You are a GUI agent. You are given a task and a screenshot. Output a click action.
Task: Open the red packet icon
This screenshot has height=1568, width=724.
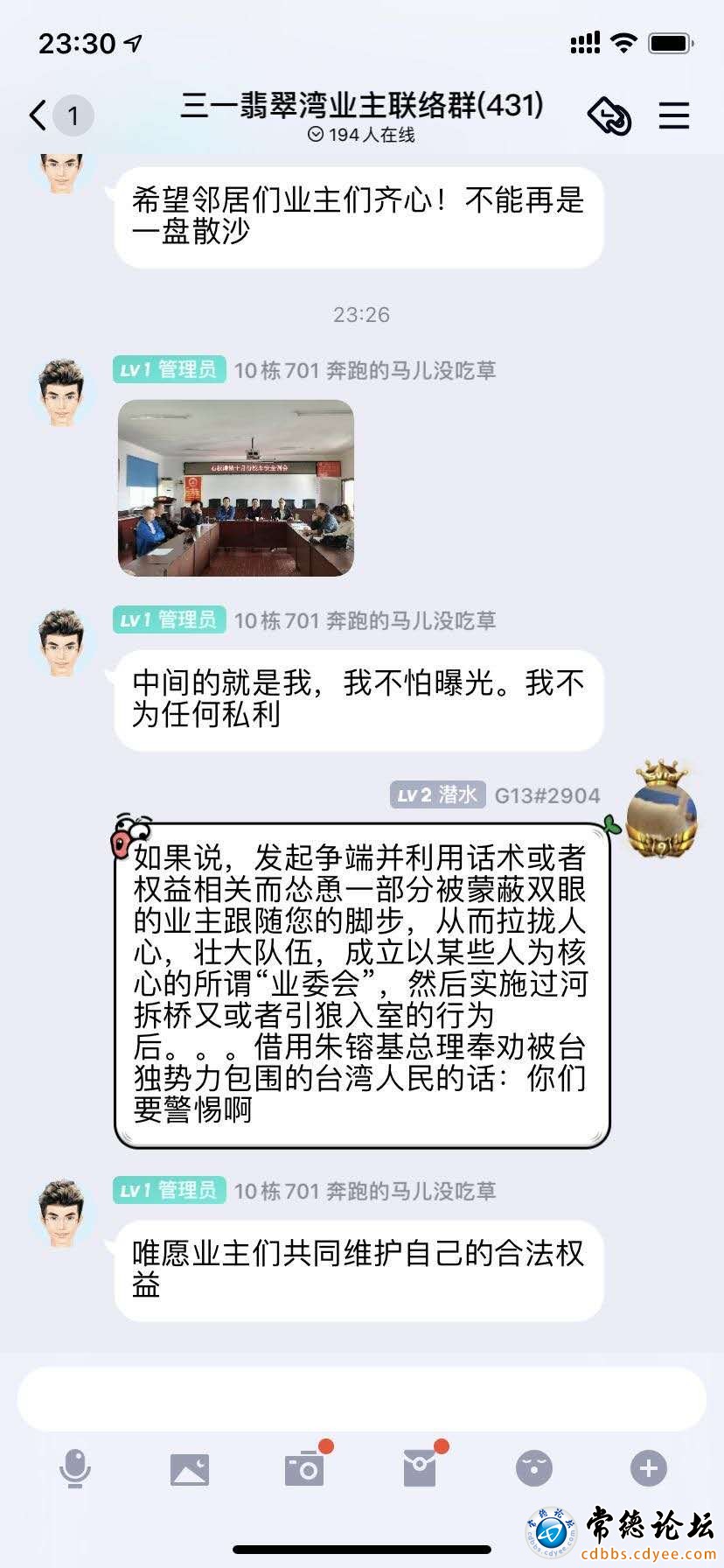coord(421,1468)
